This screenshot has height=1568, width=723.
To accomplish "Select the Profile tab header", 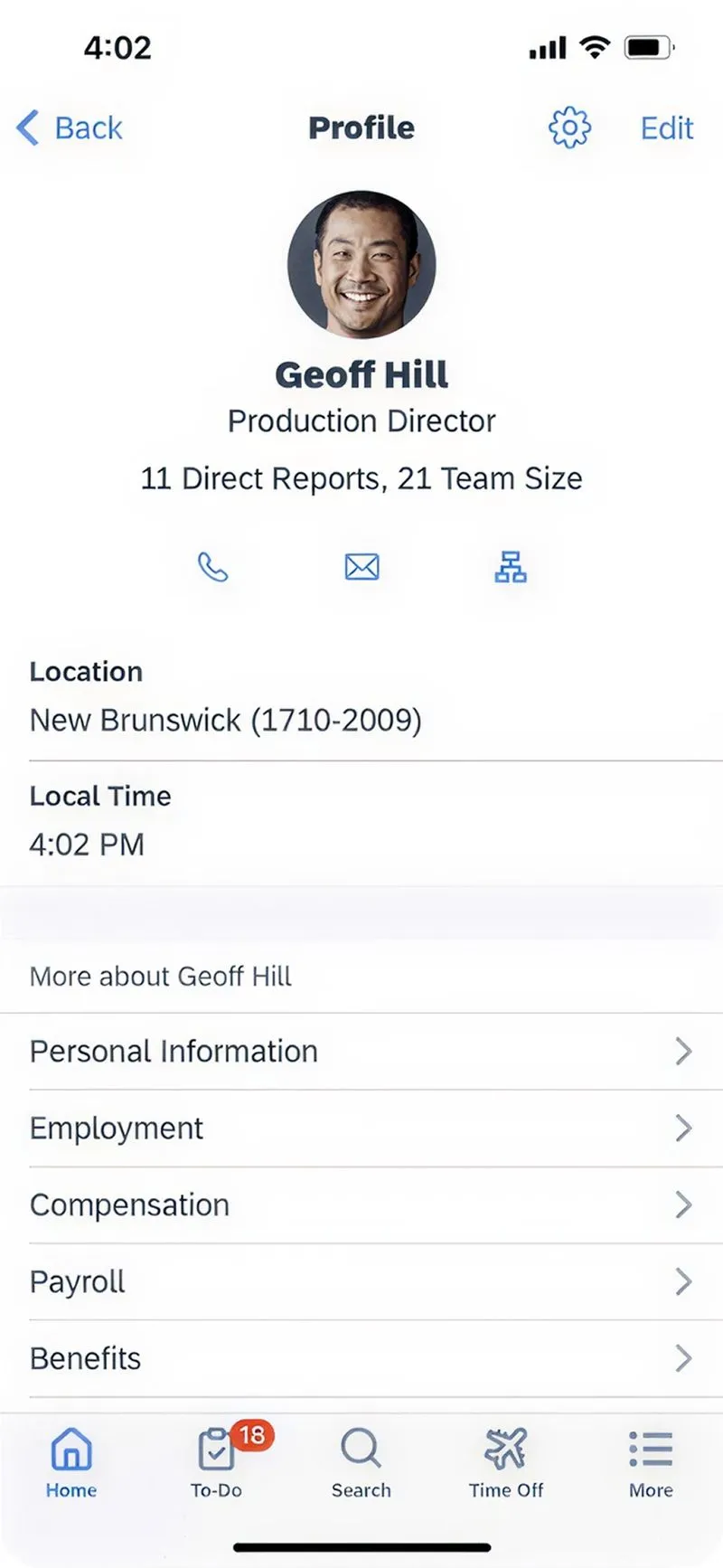I will pos(361,128).
